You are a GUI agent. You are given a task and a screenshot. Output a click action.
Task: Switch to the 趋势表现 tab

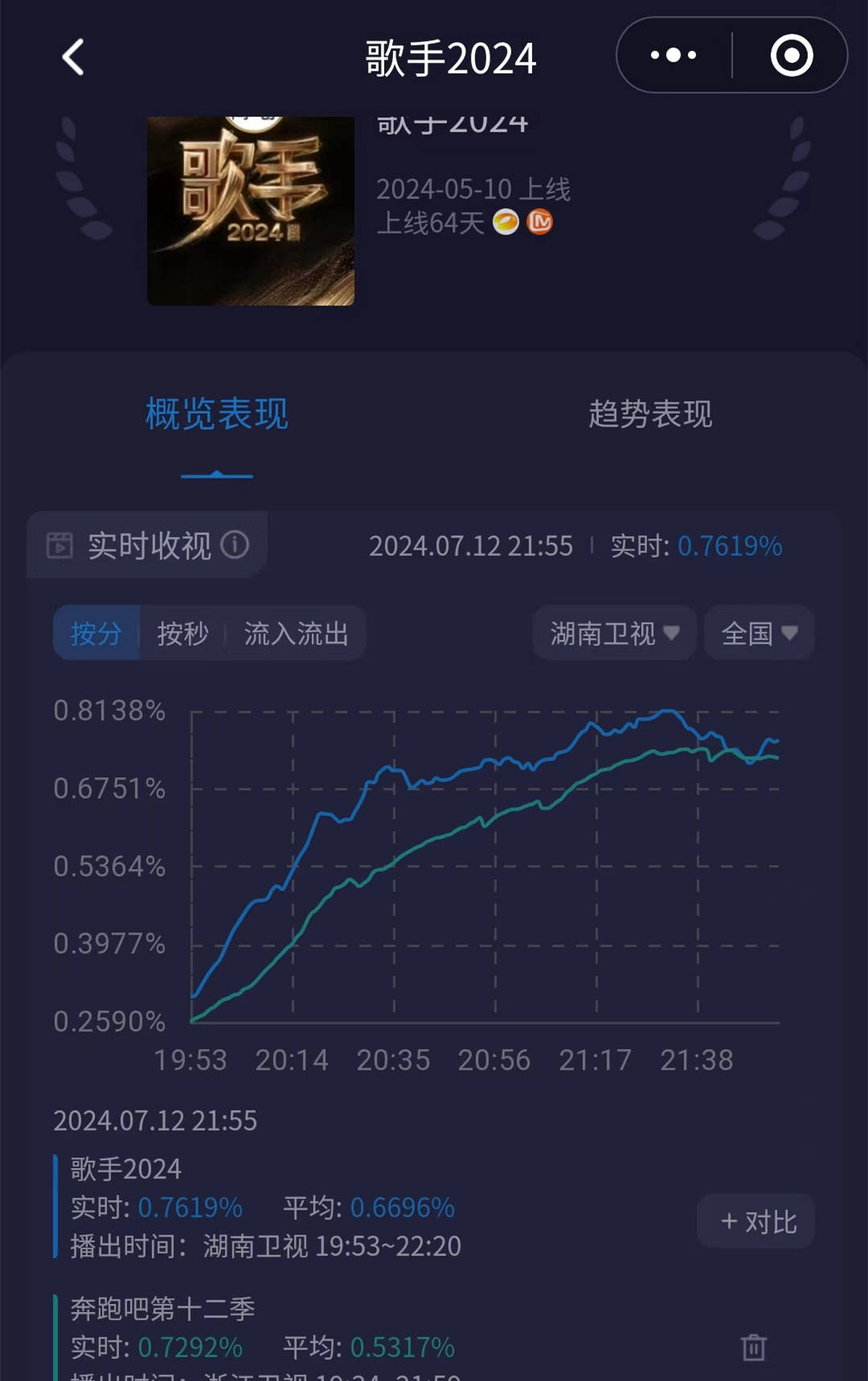tap(650, 415)
